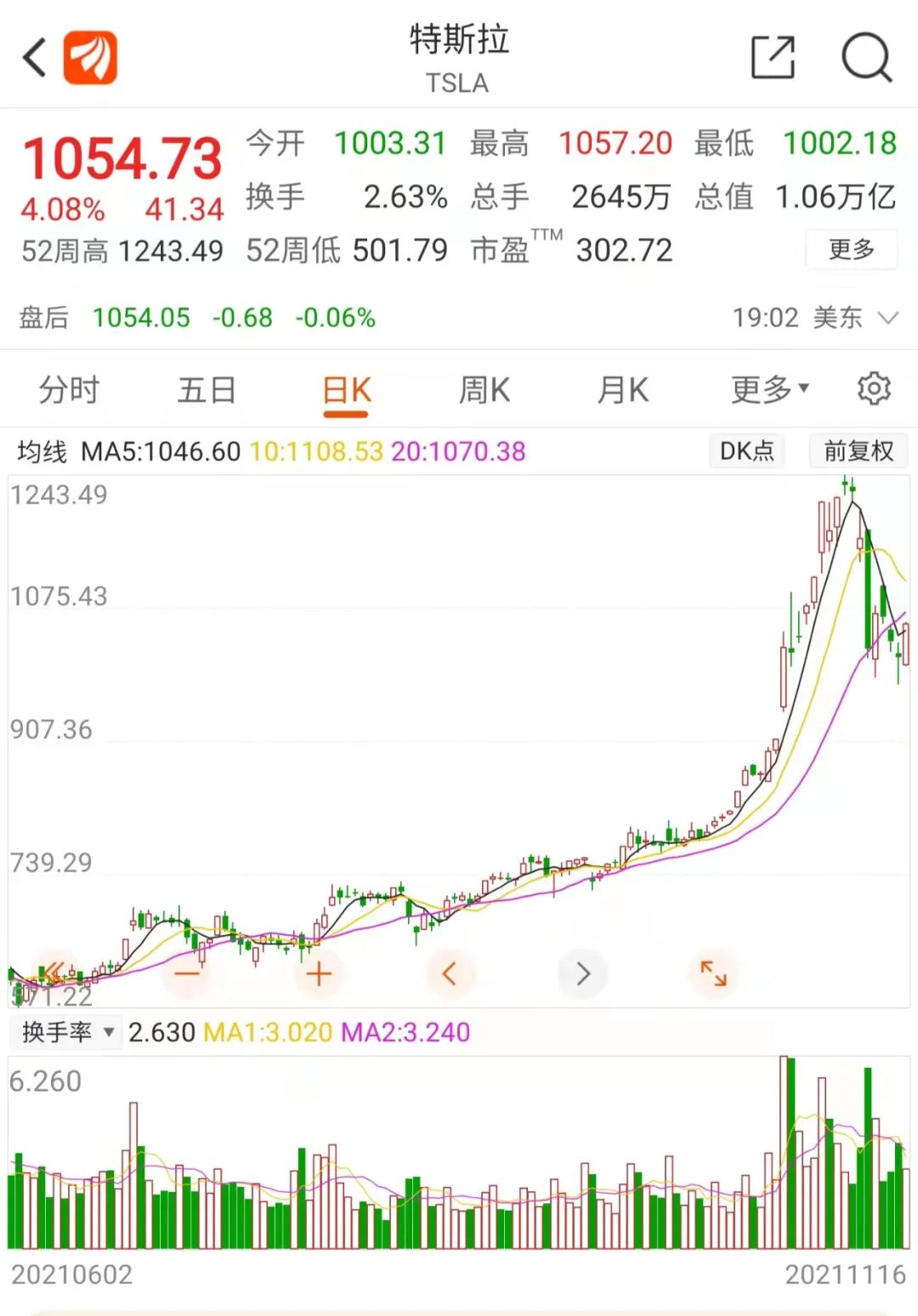Switch to the 周K chart tab
The width and height of the screenshot is (918, 1316).
pos(484,390)
